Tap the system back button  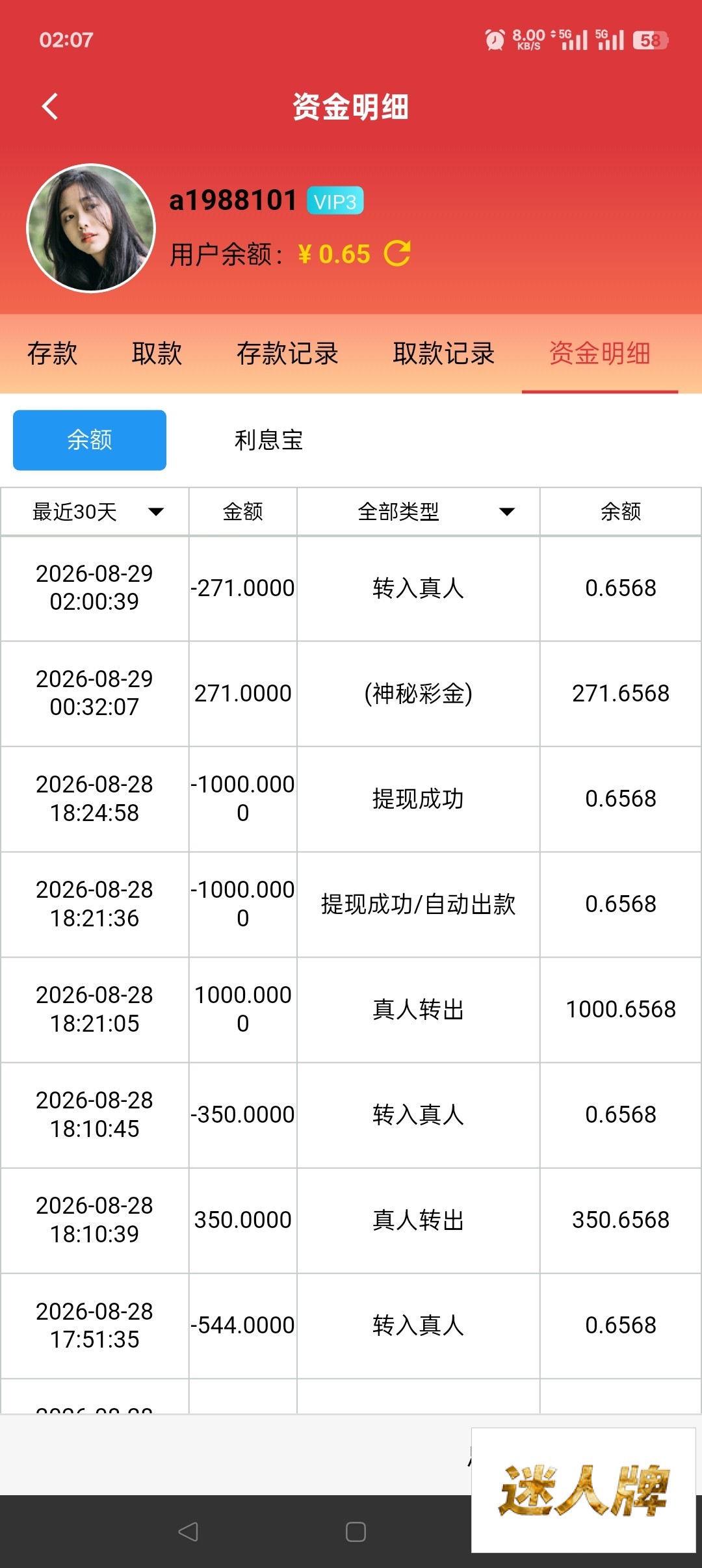(188, 1532)
